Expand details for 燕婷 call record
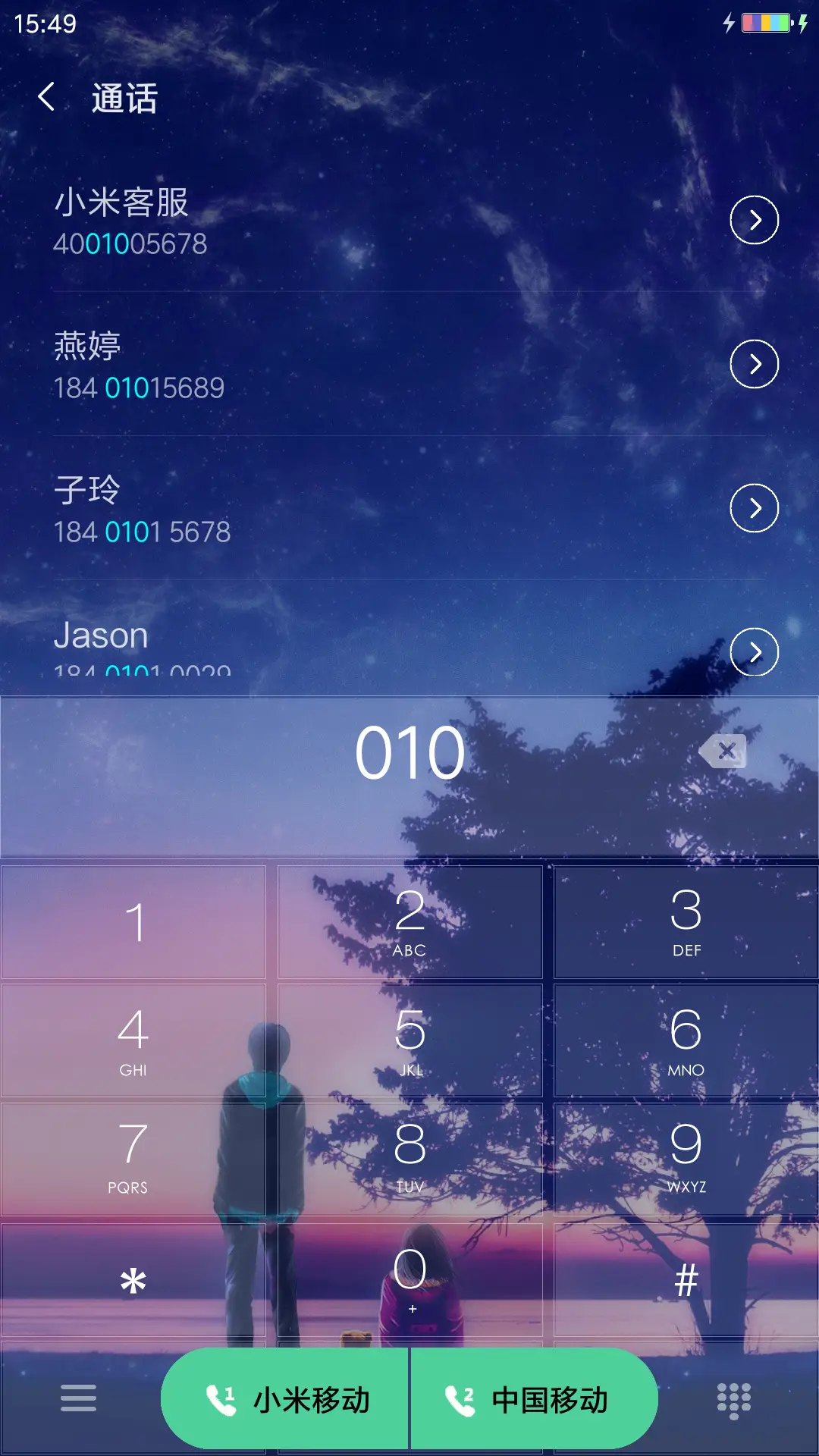819x1456 pixels. click(754, 363)
